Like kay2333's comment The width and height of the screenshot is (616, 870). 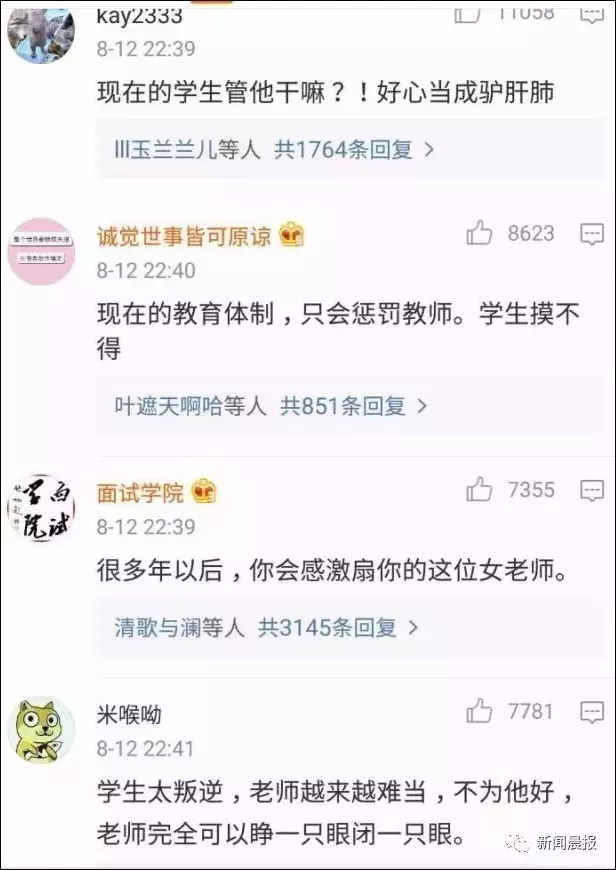[468, 12]
